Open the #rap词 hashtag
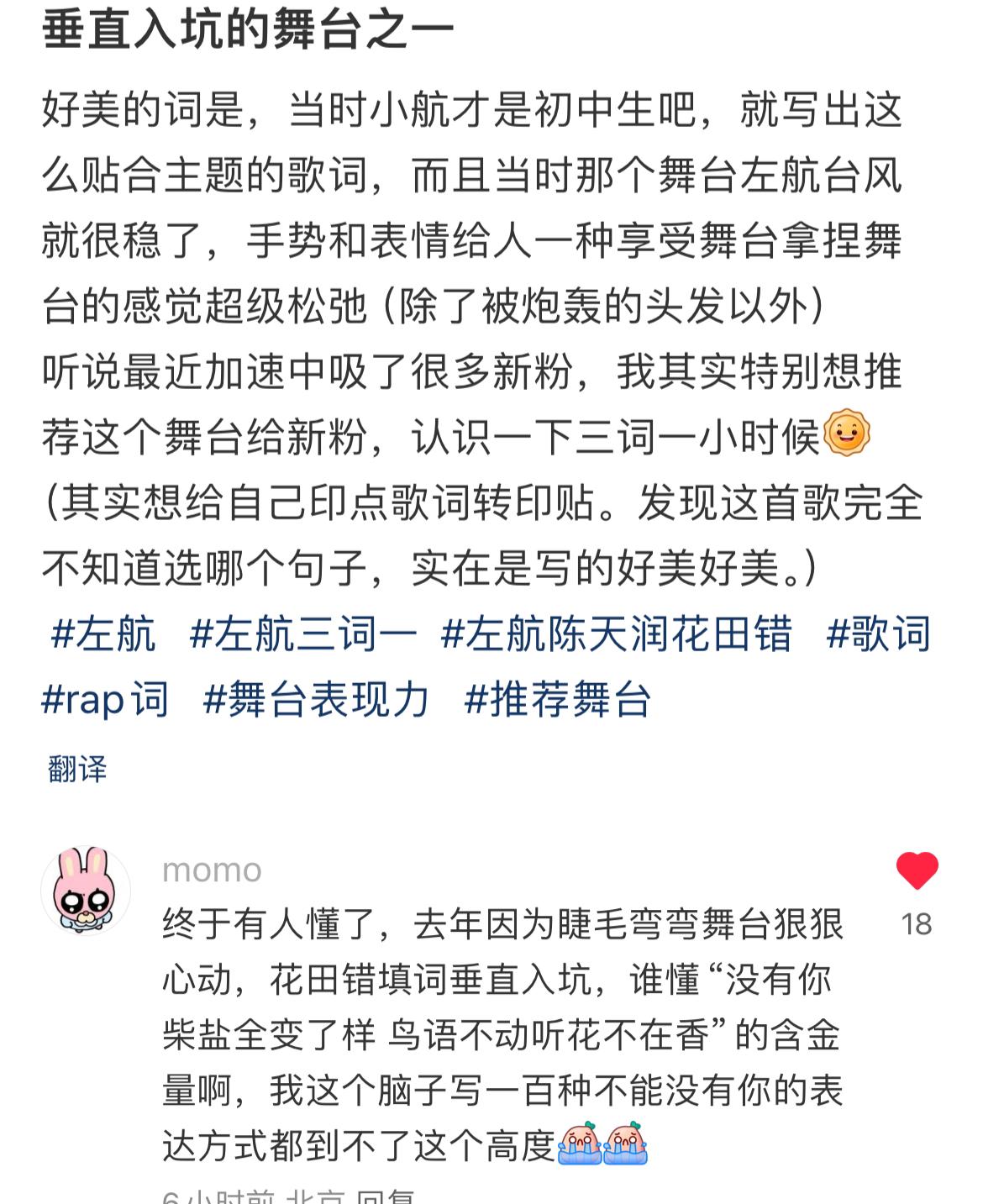983x1204 pixels. click(105, 699)
